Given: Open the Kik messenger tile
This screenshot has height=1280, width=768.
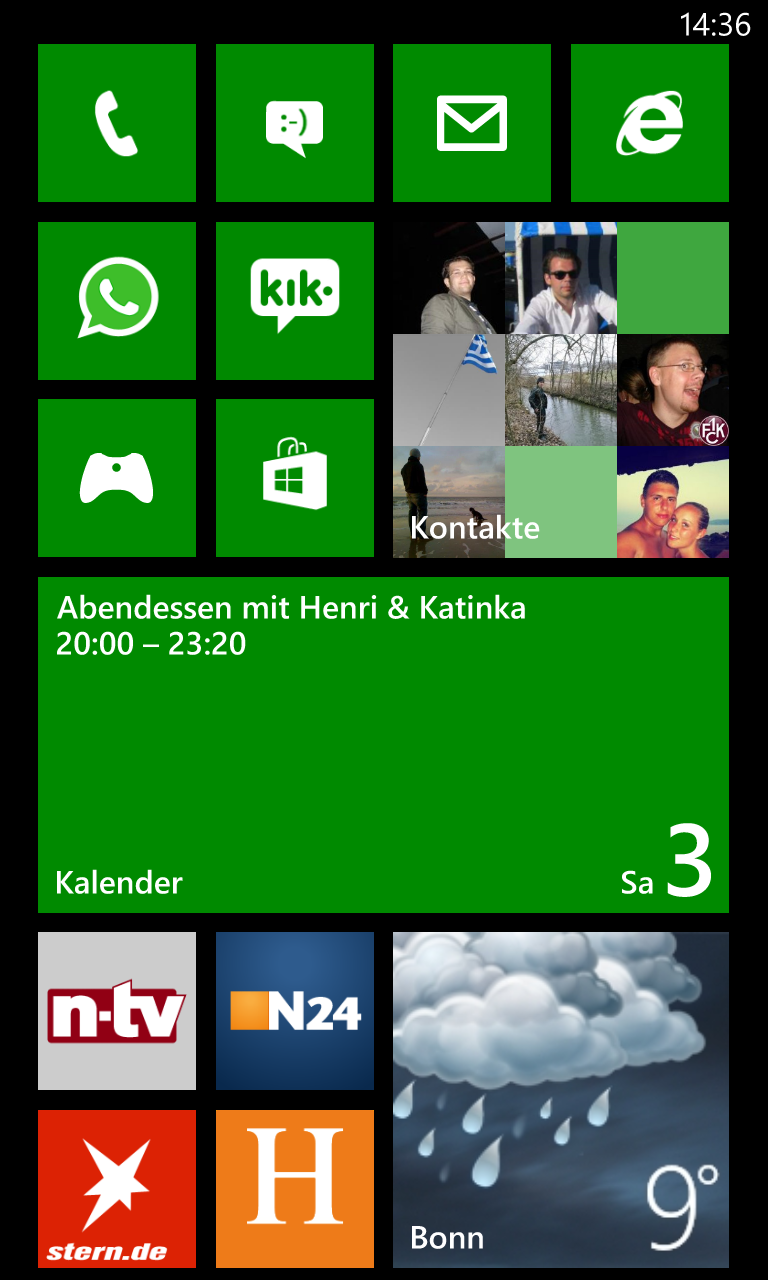Looking at the screenshot, I should (295, 301).
